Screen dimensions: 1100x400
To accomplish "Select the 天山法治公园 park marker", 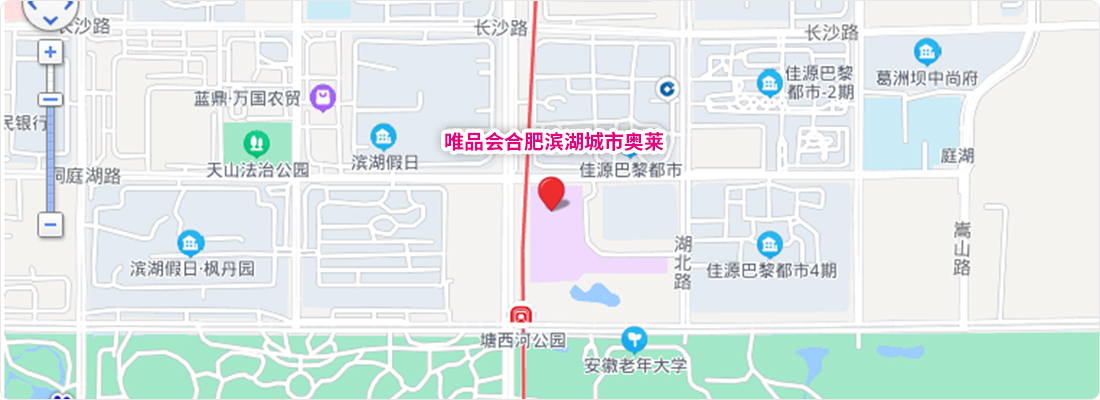I will click(258, 138).
